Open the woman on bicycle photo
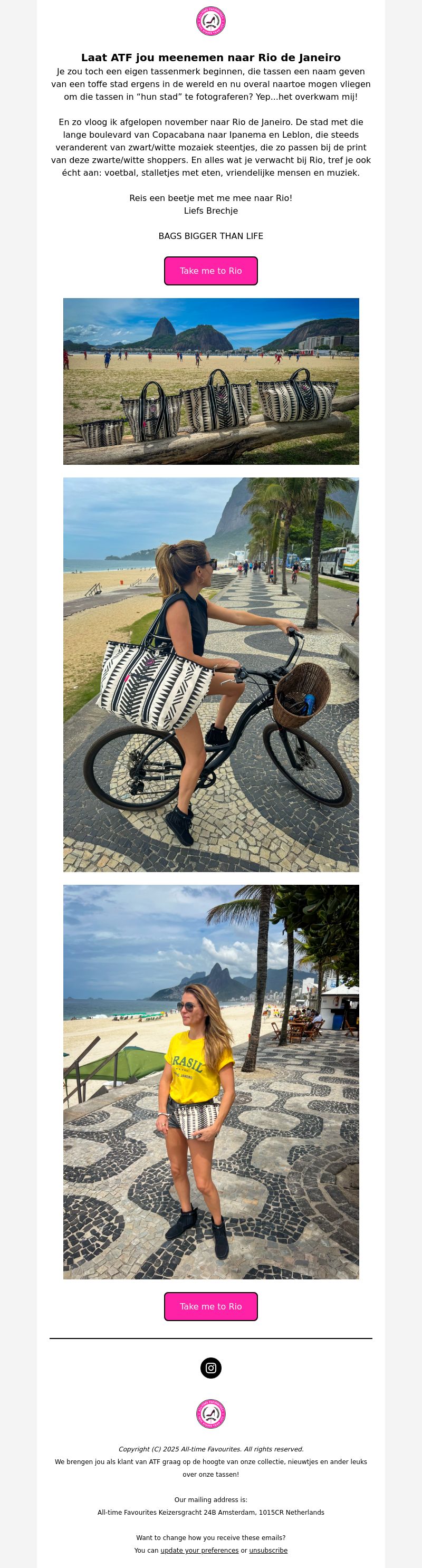422x1568 pixels. (x=210, y=674)
